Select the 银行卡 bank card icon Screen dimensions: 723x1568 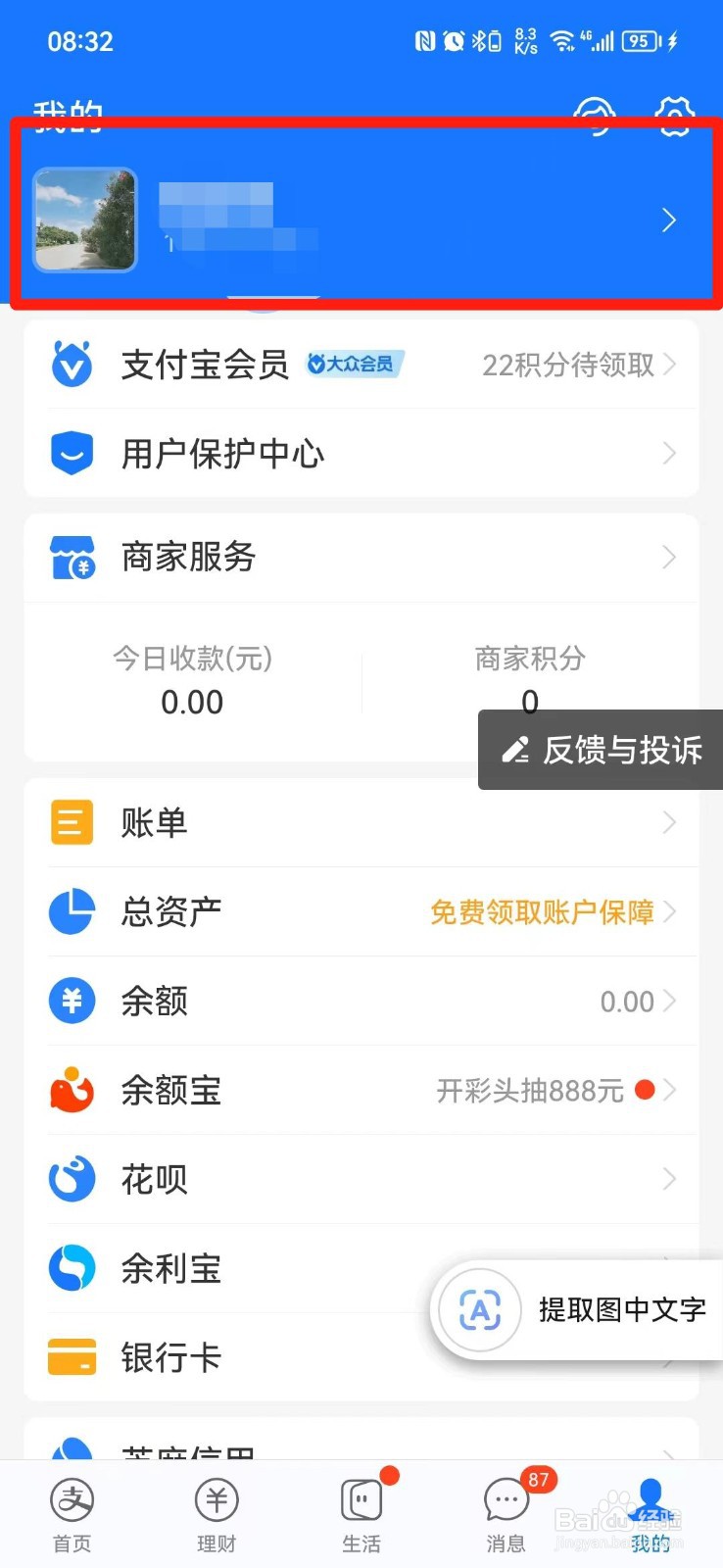click(x=70, y=1357)
